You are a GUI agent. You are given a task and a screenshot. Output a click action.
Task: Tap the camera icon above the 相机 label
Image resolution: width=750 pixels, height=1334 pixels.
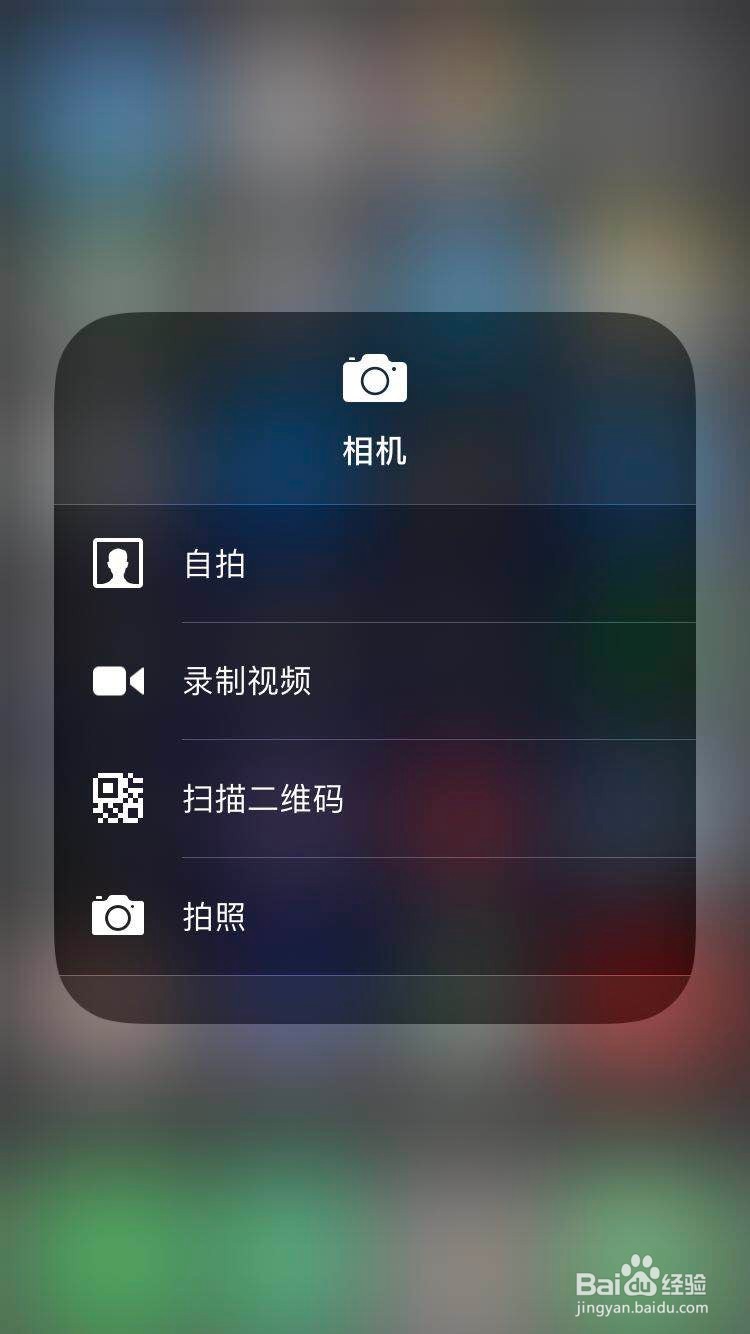(x=375, y=378)
